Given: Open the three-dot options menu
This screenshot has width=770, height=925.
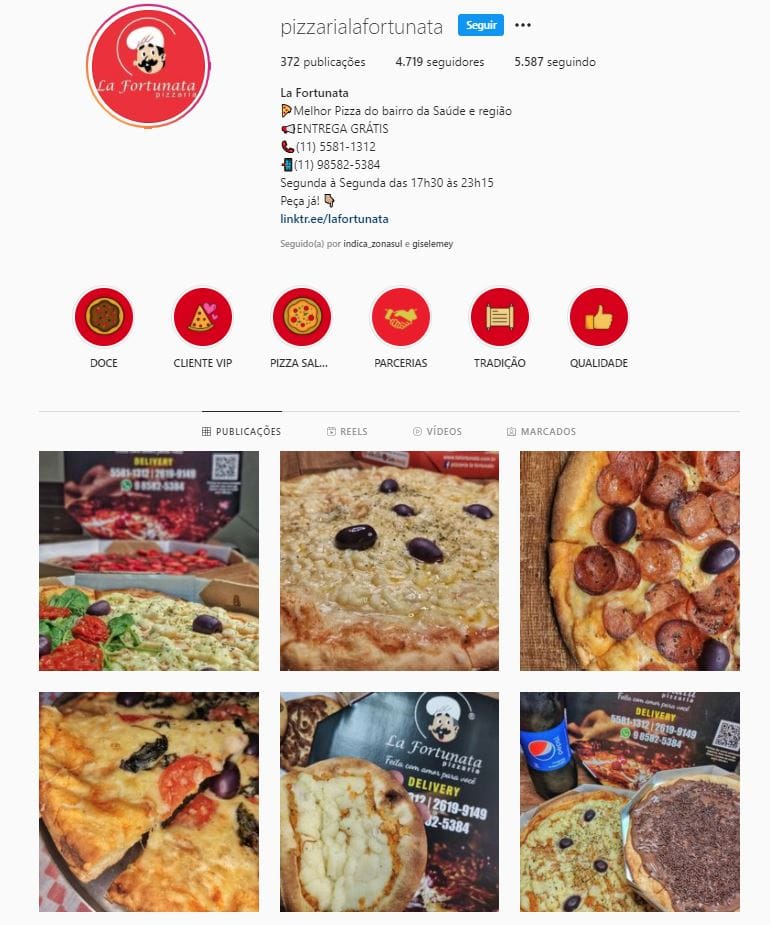Looking at the screenshot, I should pyautogui.click(x=523, y=26).
